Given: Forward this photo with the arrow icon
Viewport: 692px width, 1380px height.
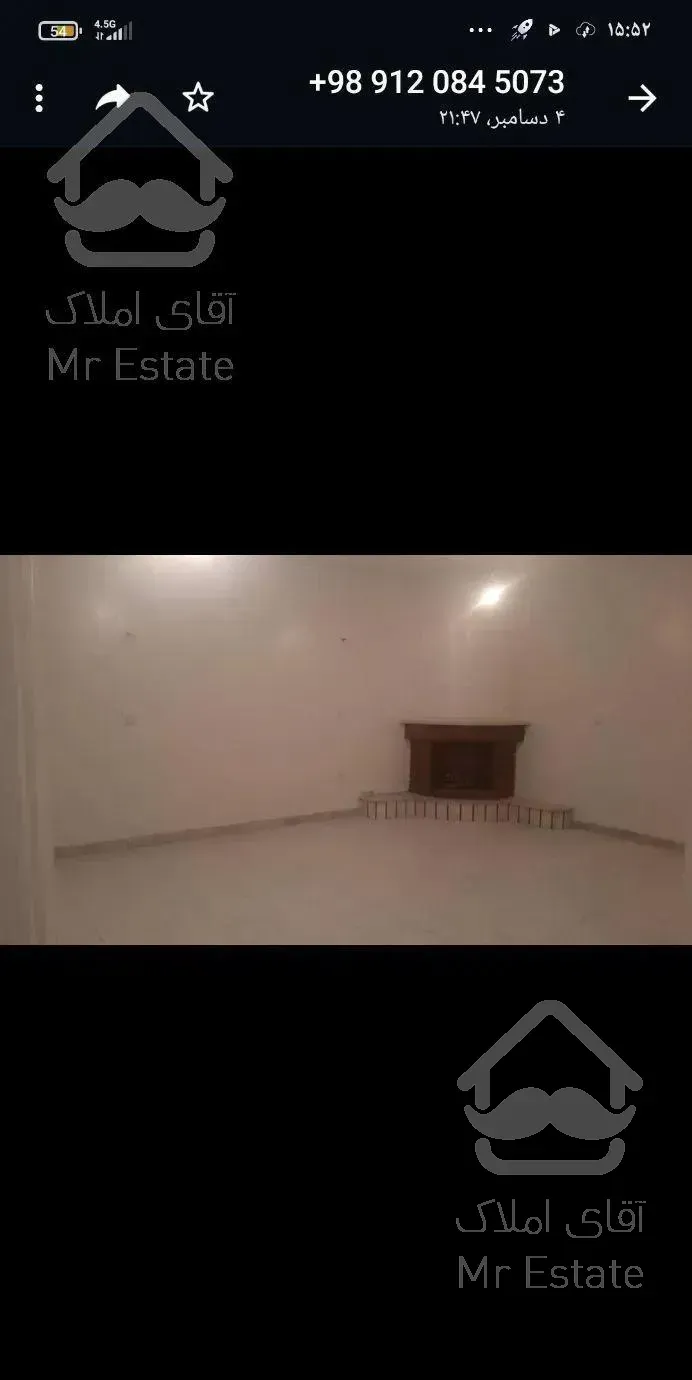Looking at the screenshot, I should (113, 97).
